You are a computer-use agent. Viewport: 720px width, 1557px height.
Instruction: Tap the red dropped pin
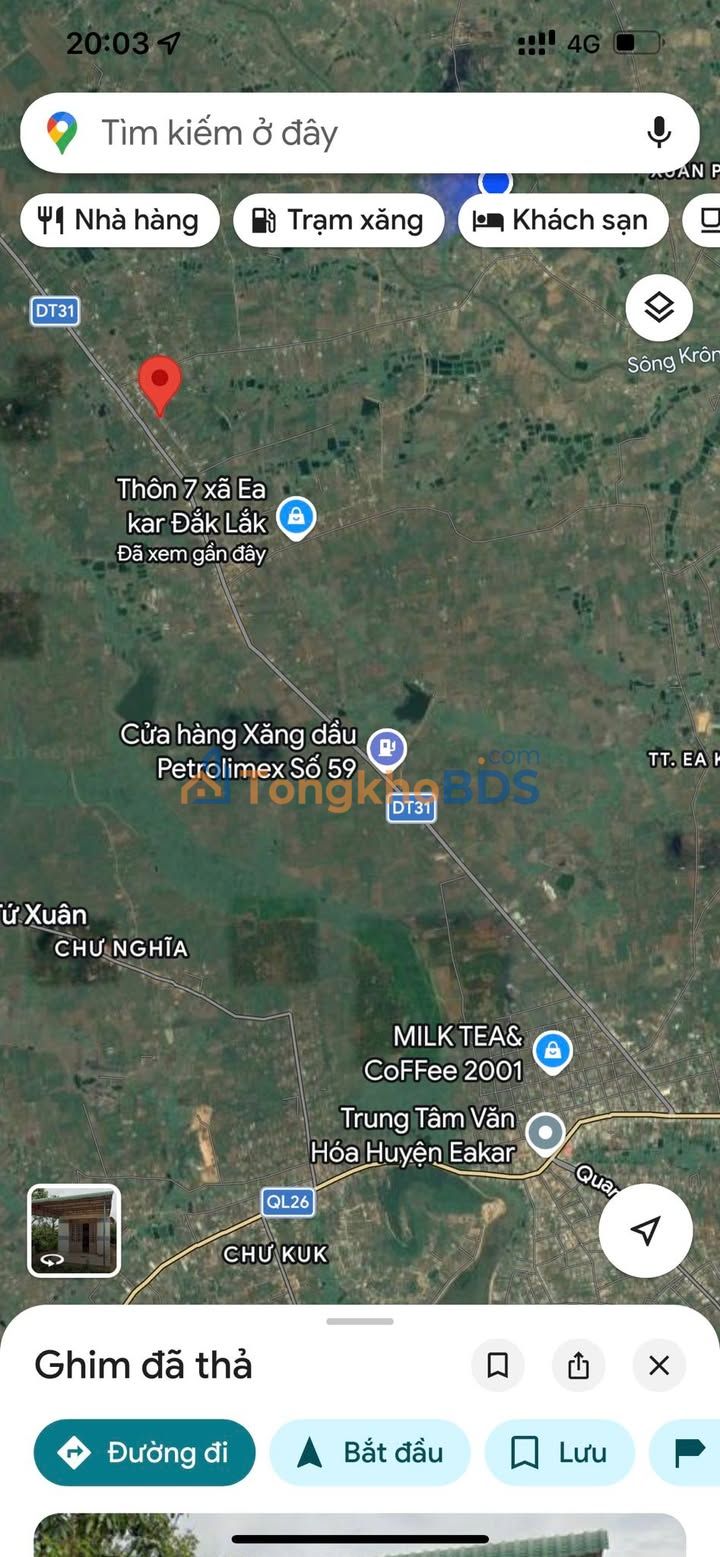[159, 382]
